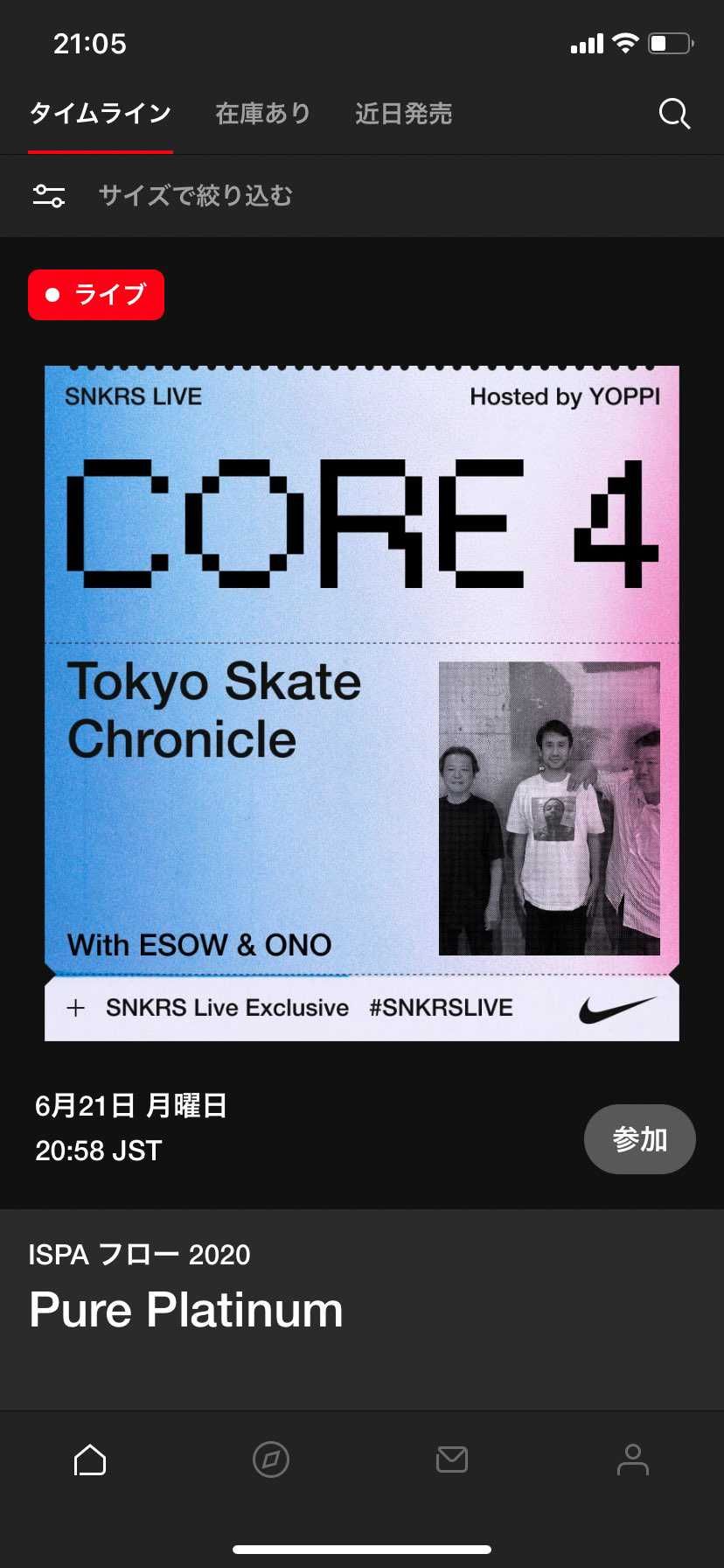Screen dimensions: 724x1568
Task: Tap the plus icon next to SNKRS Live Exclusive
Action: point(76,1007)
